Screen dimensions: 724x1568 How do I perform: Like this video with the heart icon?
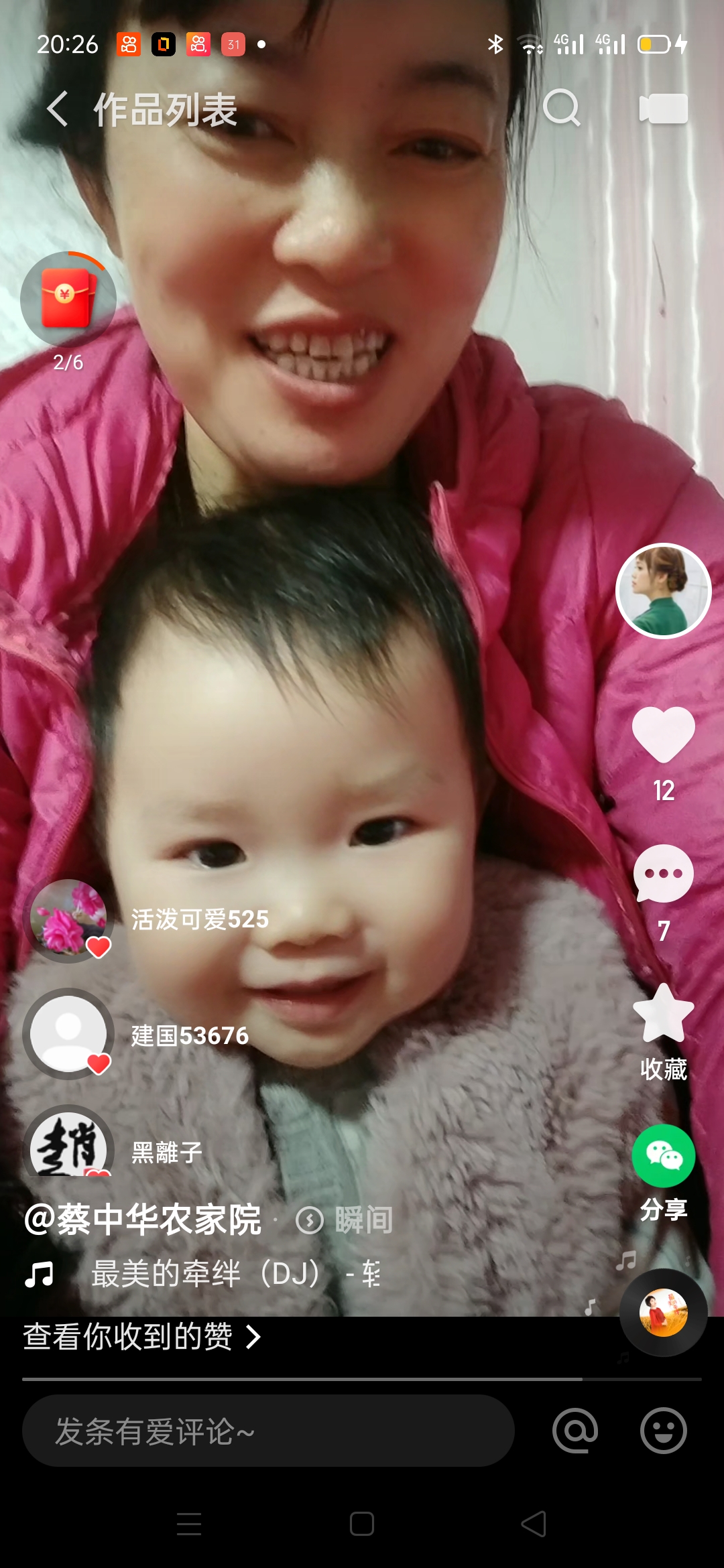[x=663, y=734]
